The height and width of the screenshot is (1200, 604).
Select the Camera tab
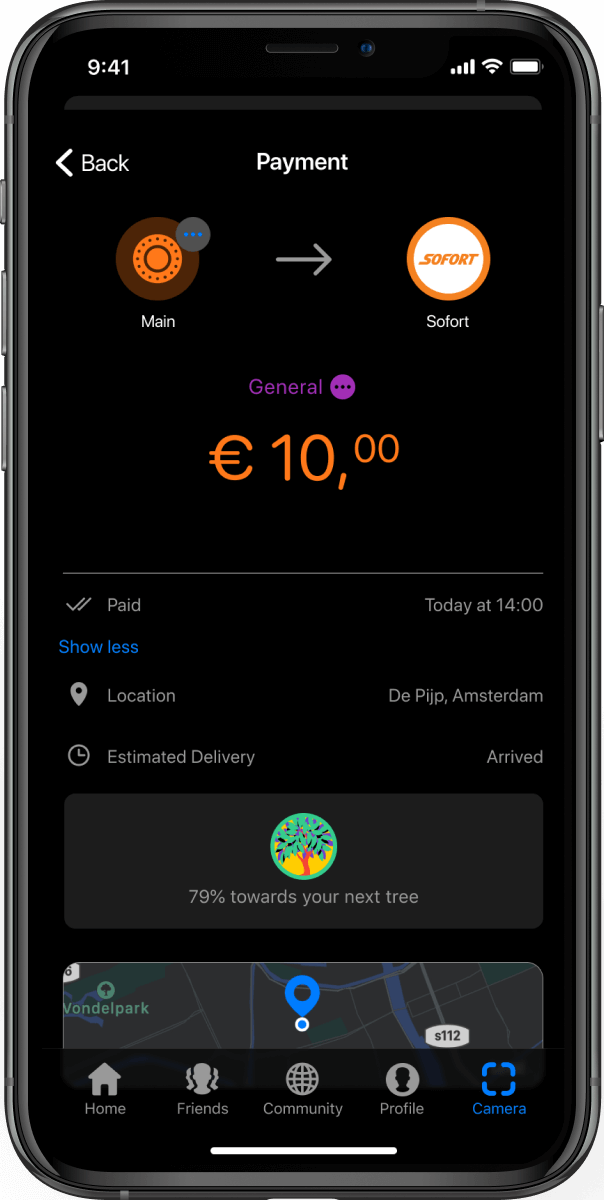coord(499,1089)
